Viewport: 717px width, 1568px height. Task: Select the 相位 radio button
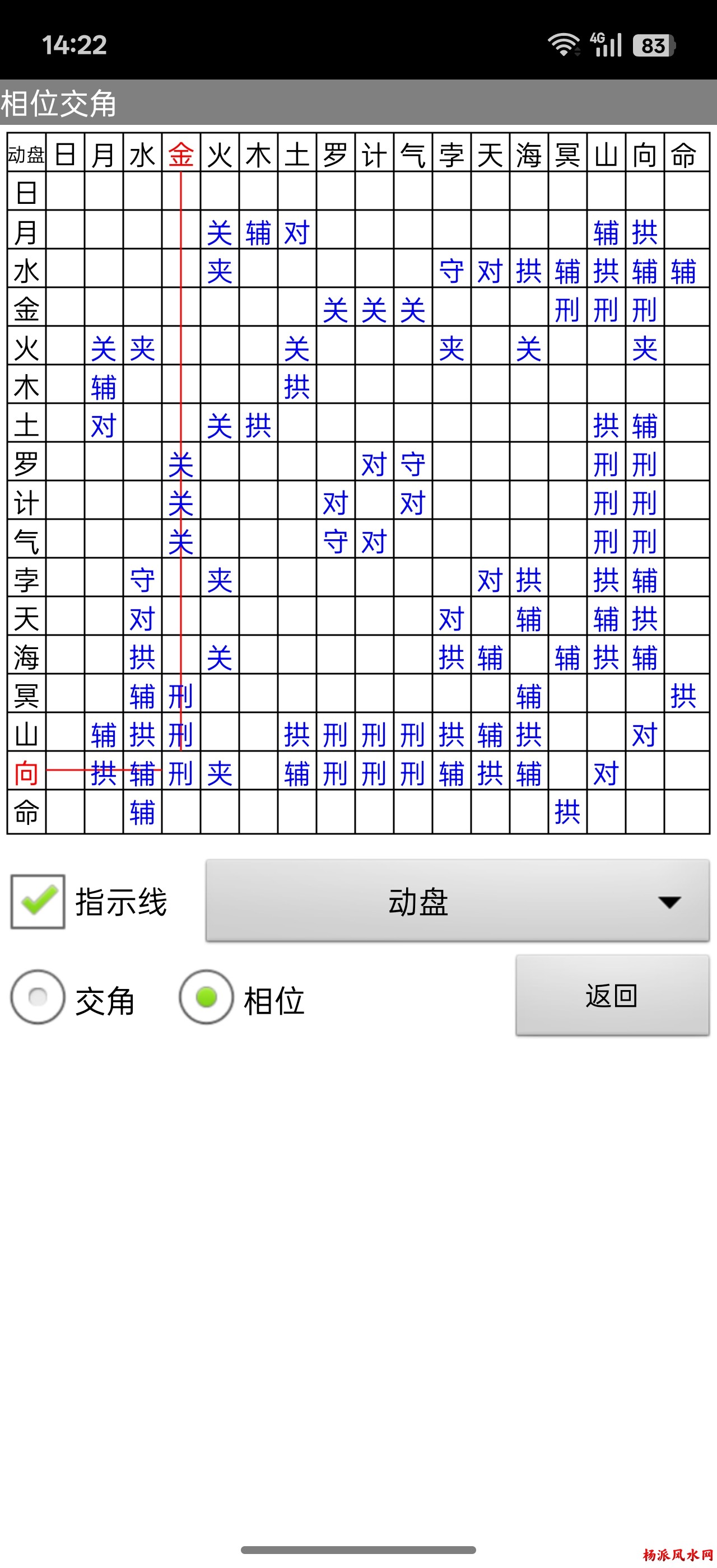[206, 997]
